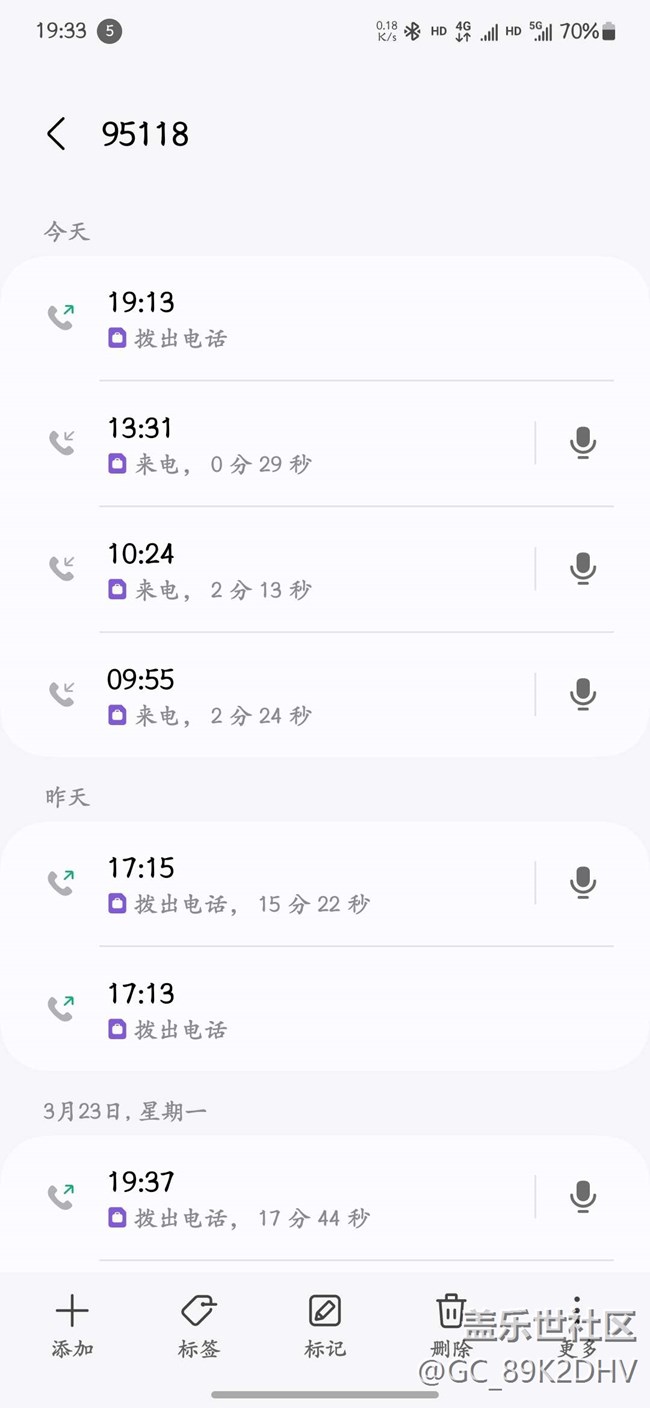
Task: Delete call records with 删除
Action: tap(451, 1324)
